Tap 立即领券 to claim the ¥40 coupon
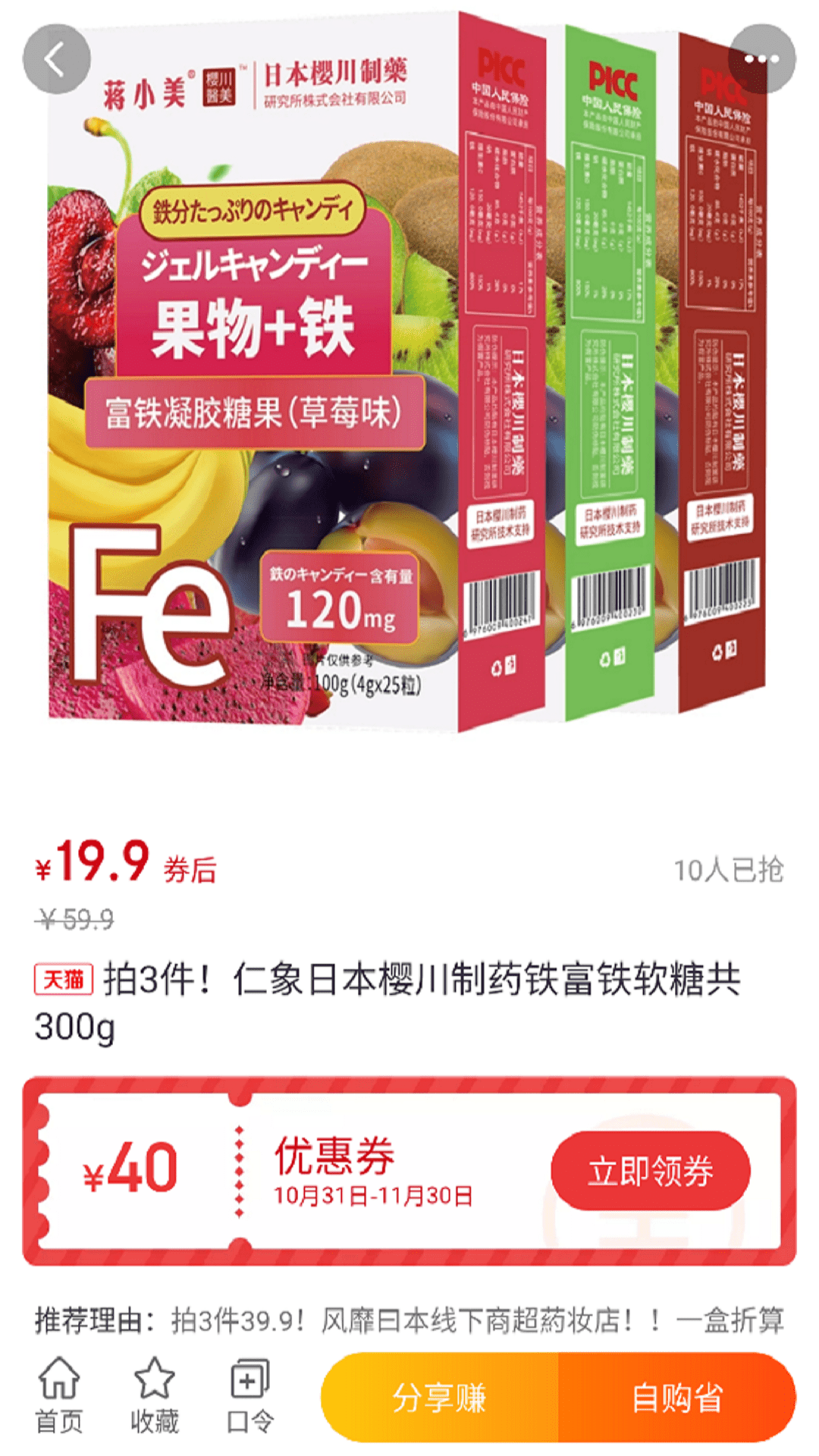Screen dimensions: 819x1456 (x=650, y=1171)
